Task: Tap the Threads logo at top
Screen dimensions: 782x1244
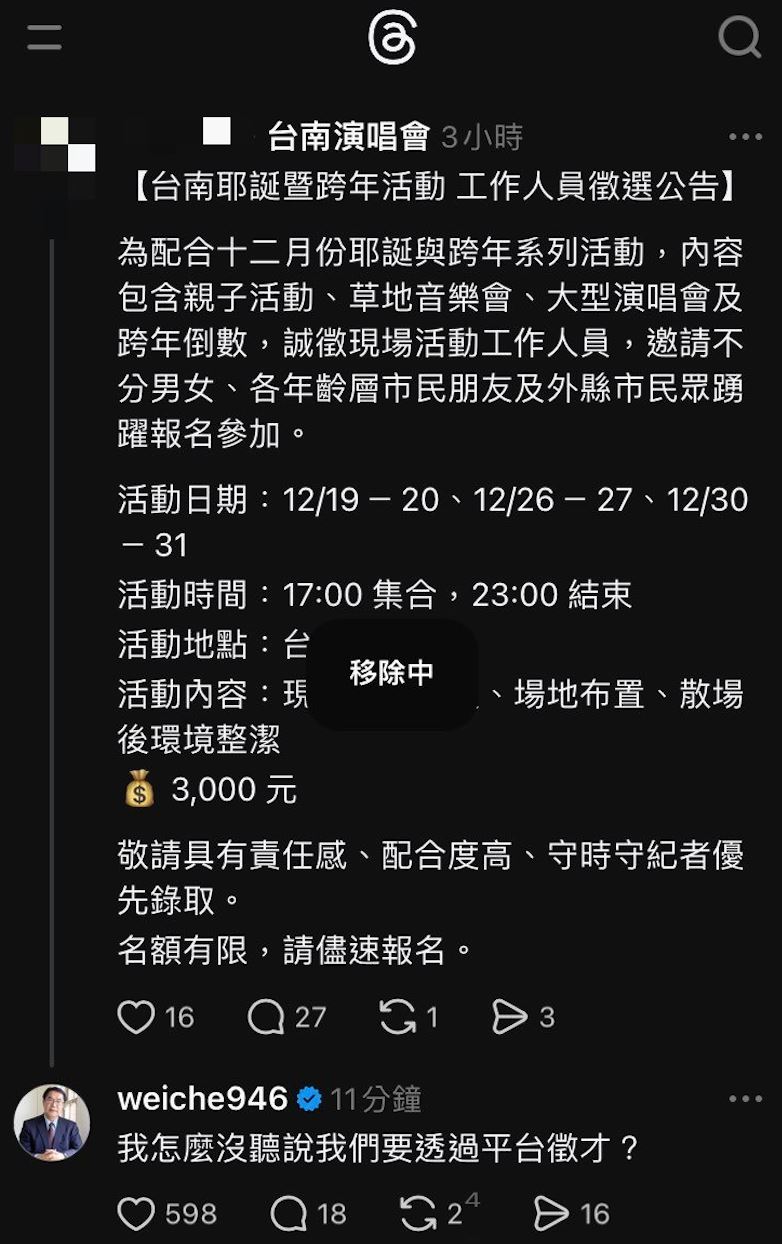Action: [391, 40]
